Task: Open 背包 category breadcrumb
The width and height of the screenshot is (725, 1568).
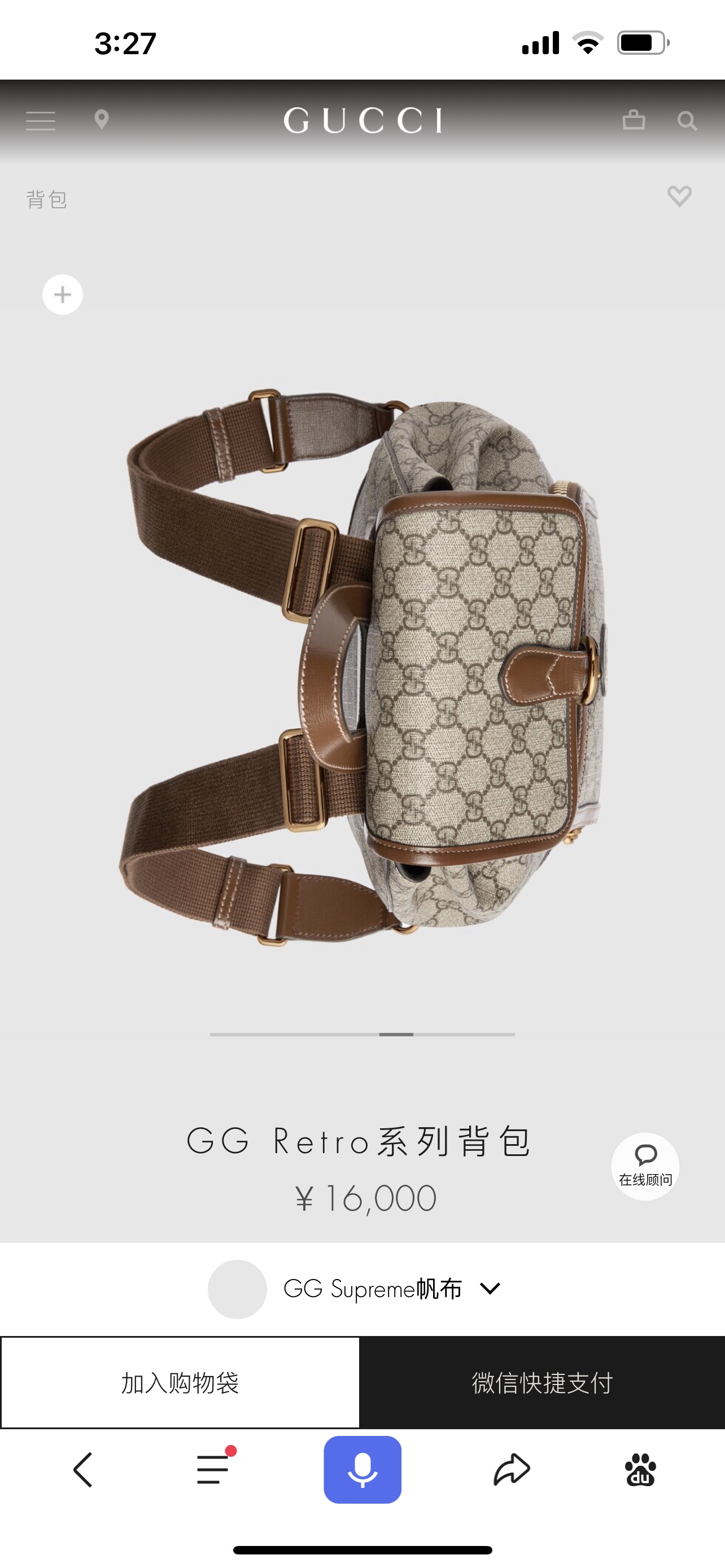Action: (x=47, y=199)
